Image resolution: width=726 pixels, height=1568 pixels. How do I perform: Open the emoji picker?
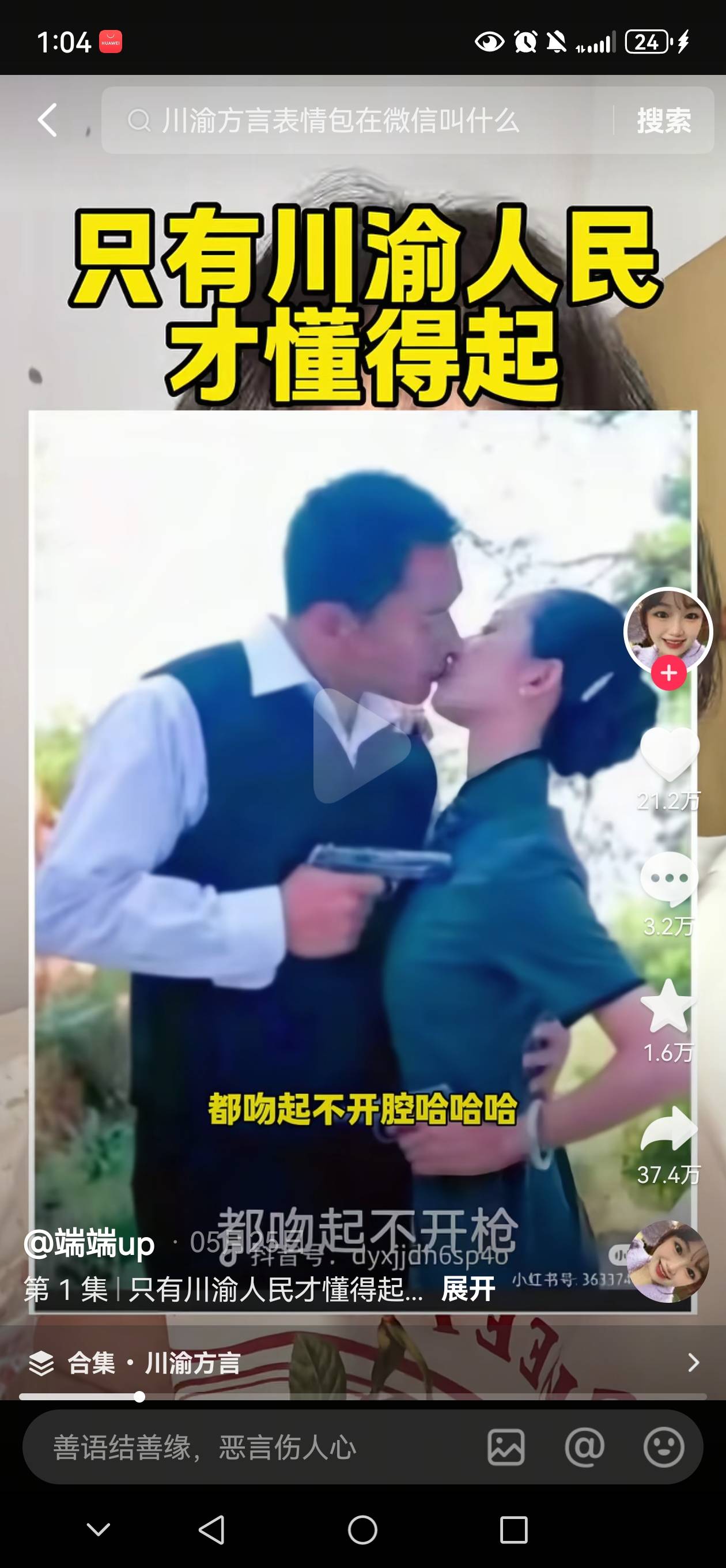[663, 1447]
